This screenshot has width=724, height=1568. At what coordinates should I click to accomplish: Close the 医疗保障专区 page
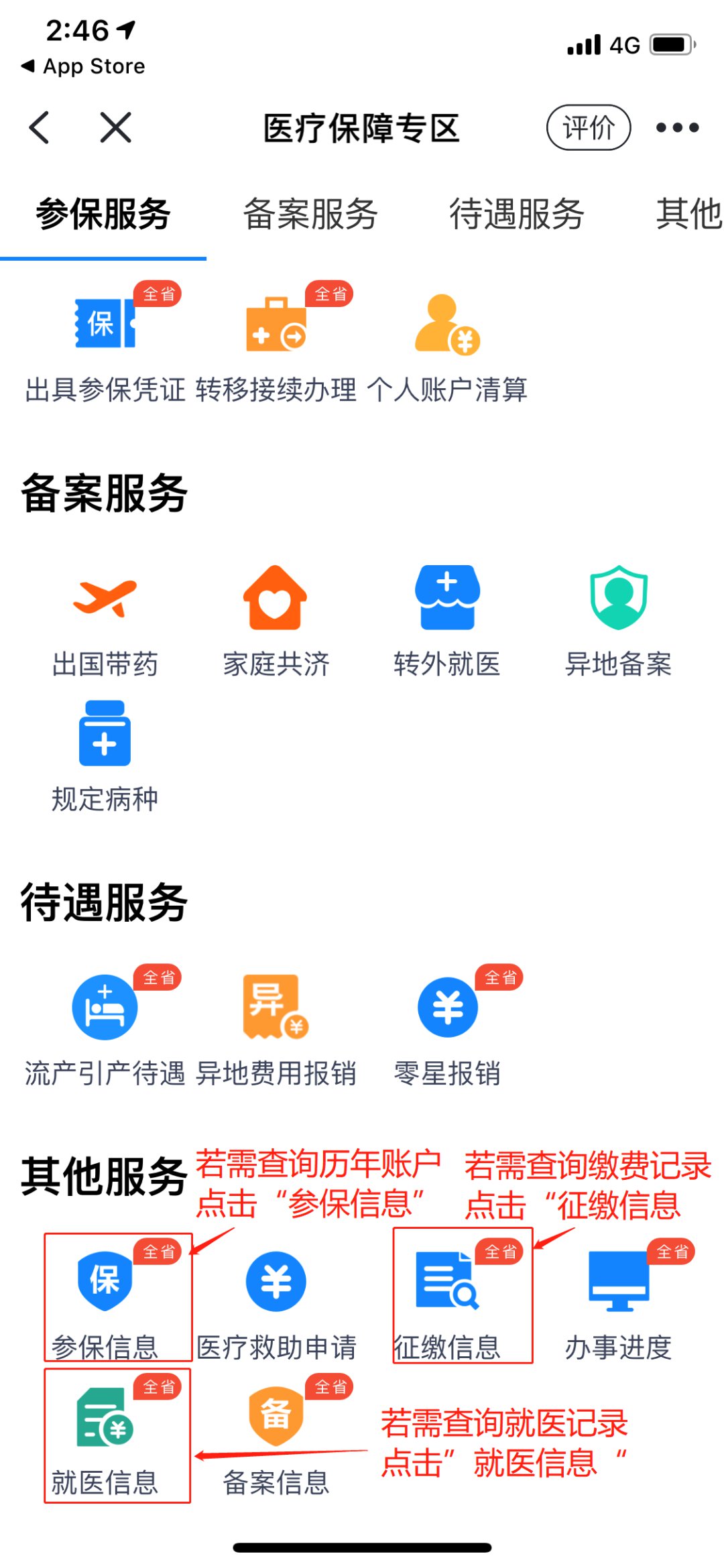click(x=115, y=127)
